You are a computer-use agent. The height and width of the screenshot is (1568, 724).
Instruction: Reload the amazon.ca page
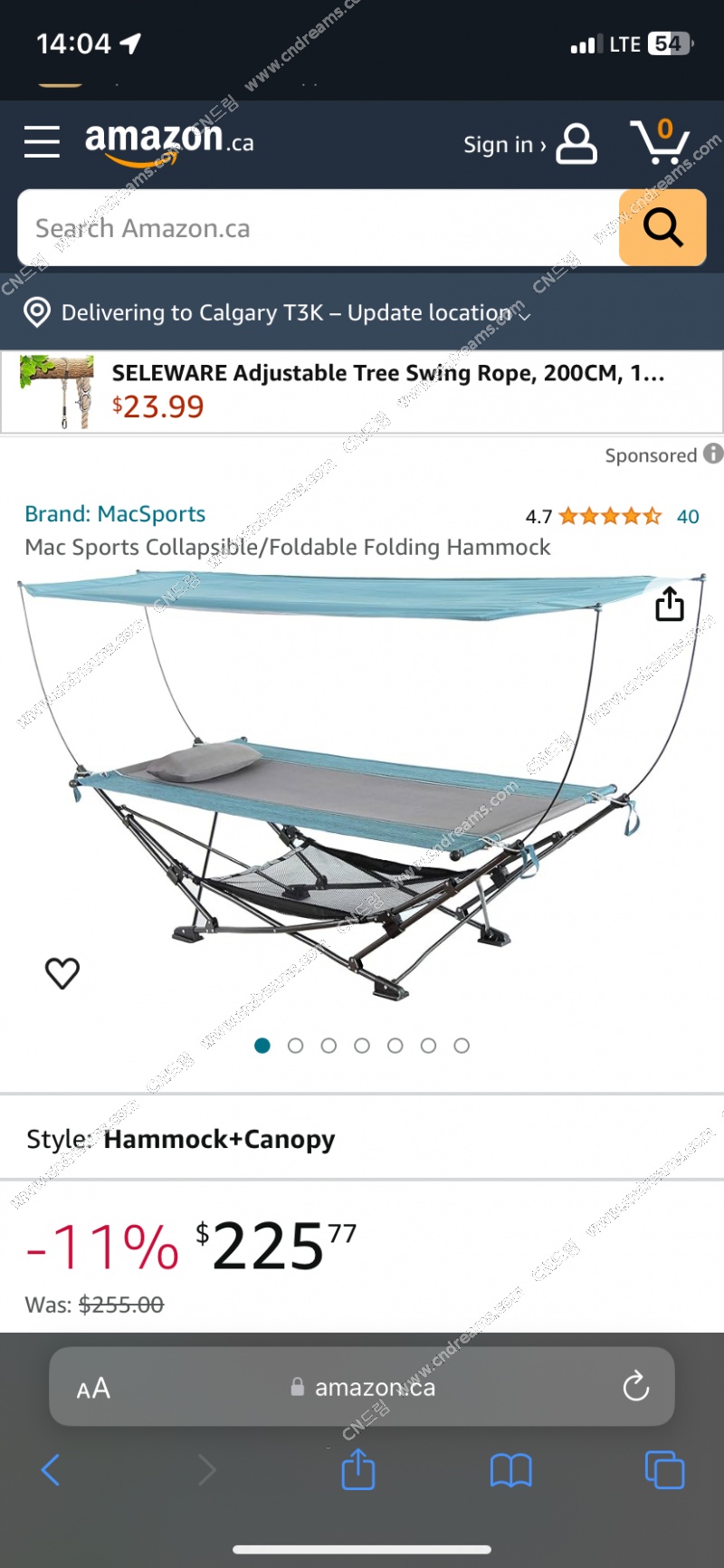click(x=635, y=1386)
